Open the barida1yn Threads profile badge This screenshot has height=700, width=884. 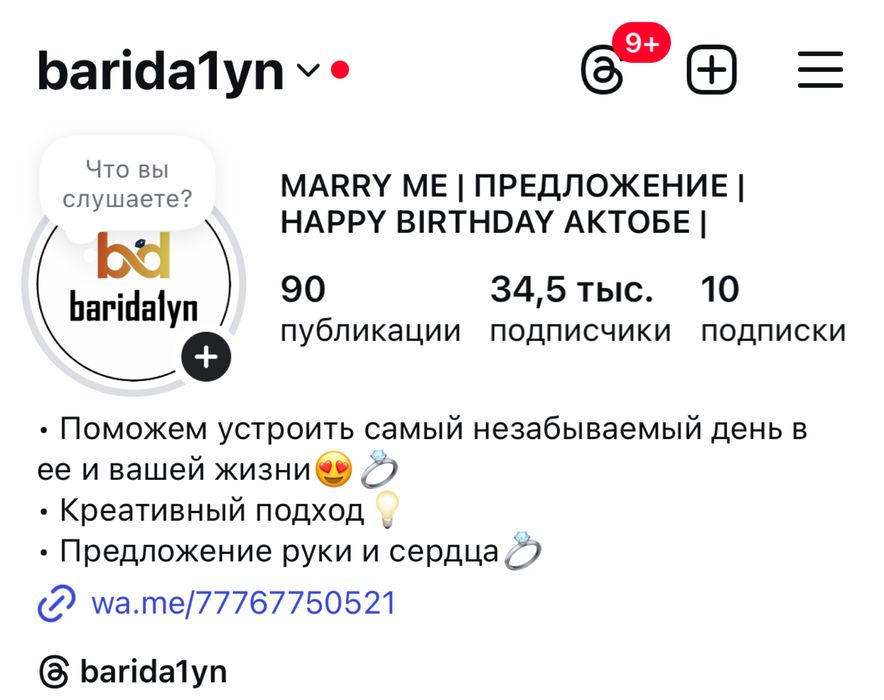132,671
